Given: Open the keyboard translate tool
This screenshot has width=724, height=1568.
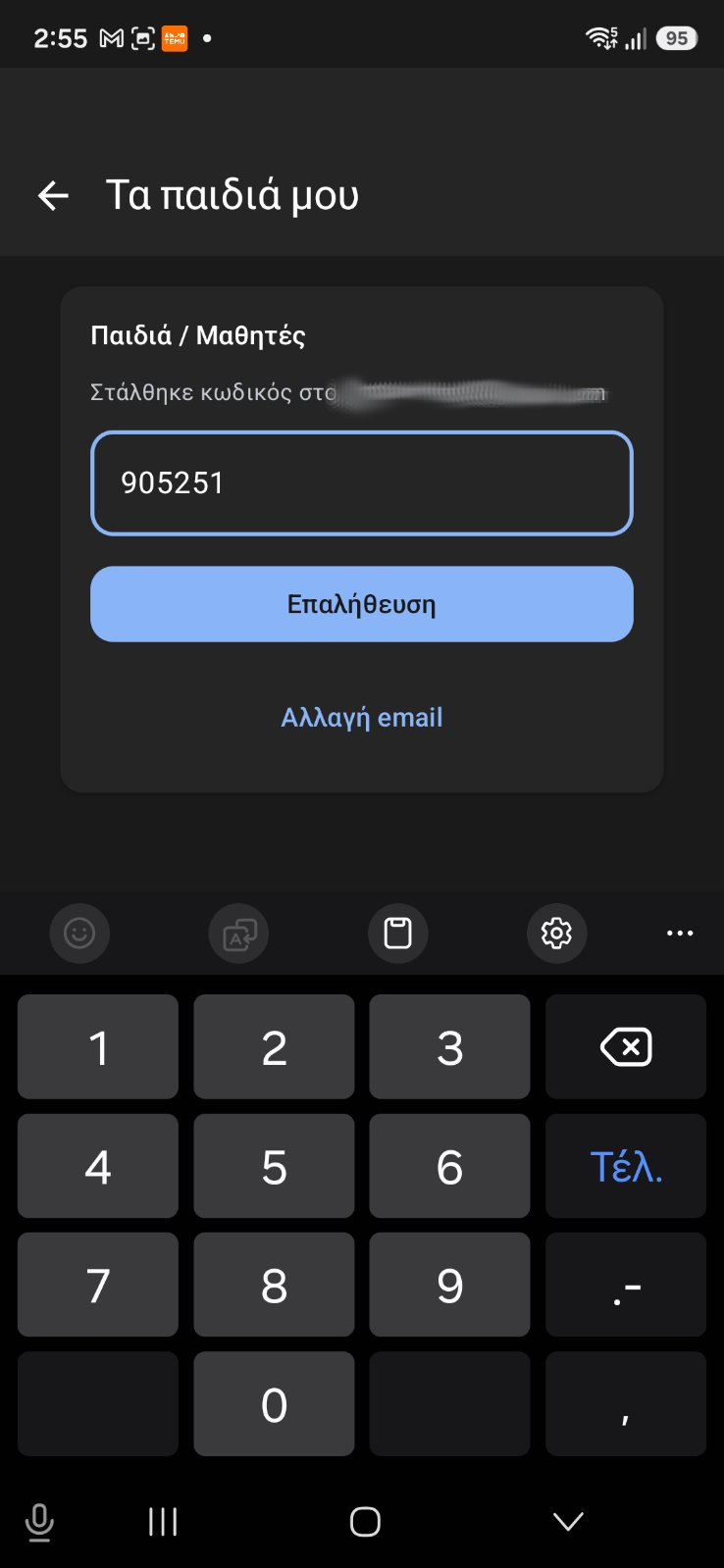Looking at the screenshot, I should 238,933.
